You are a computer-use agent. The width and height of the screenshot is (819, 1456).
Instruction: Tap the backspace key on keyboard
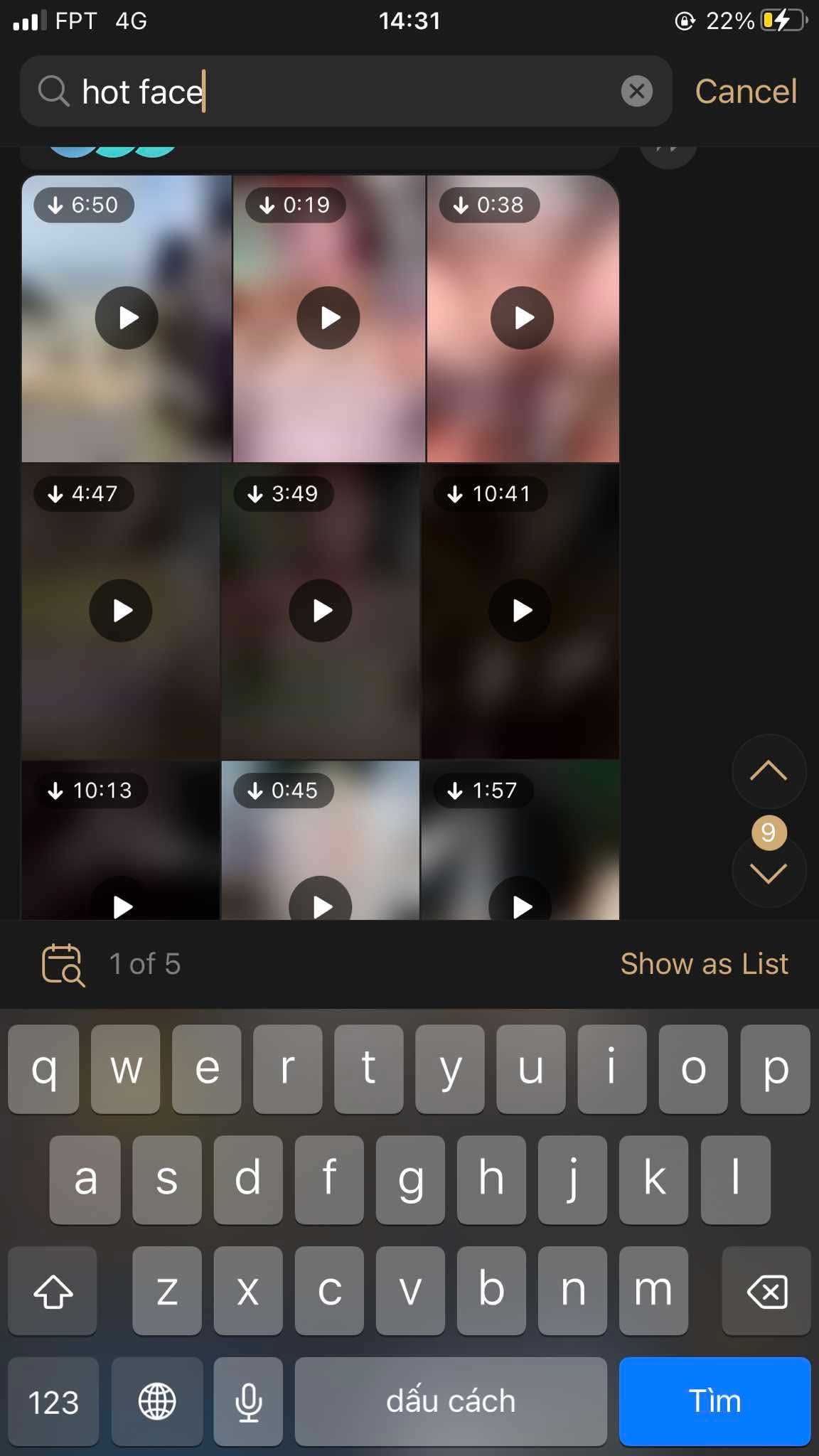[x=766, y=1291]
